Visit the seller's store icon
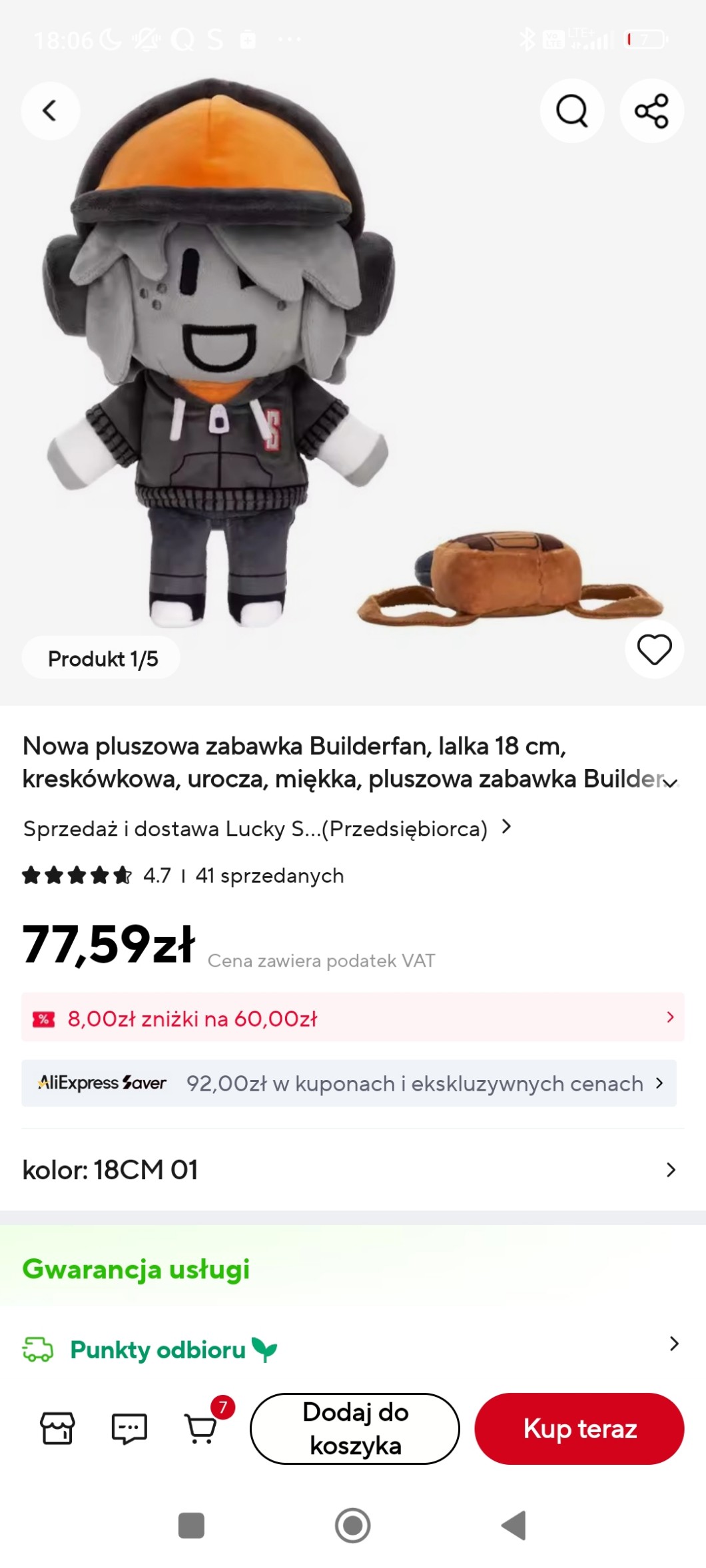 (57, 1428)
